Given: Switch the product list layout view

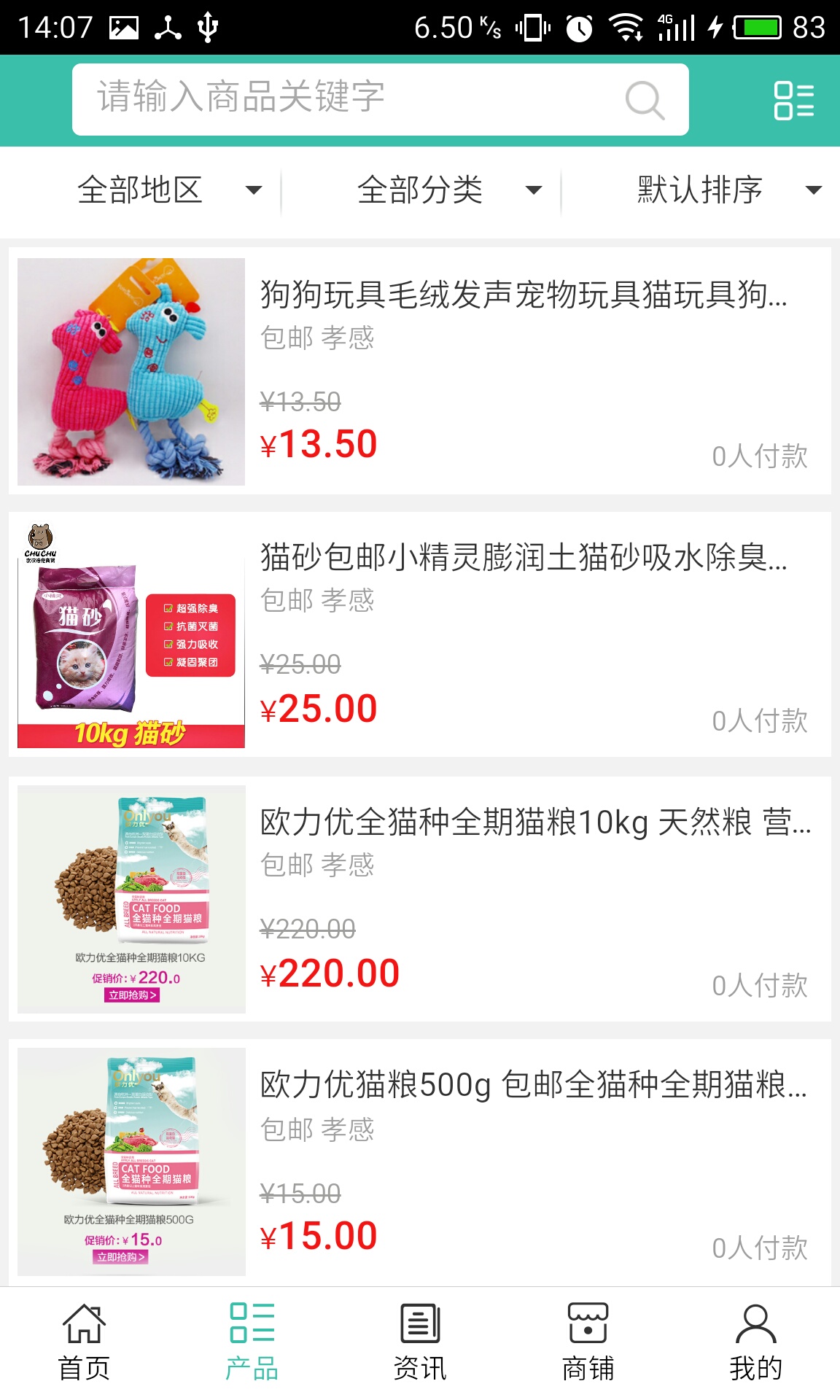Looking at the screenshot, I should 793,100.
